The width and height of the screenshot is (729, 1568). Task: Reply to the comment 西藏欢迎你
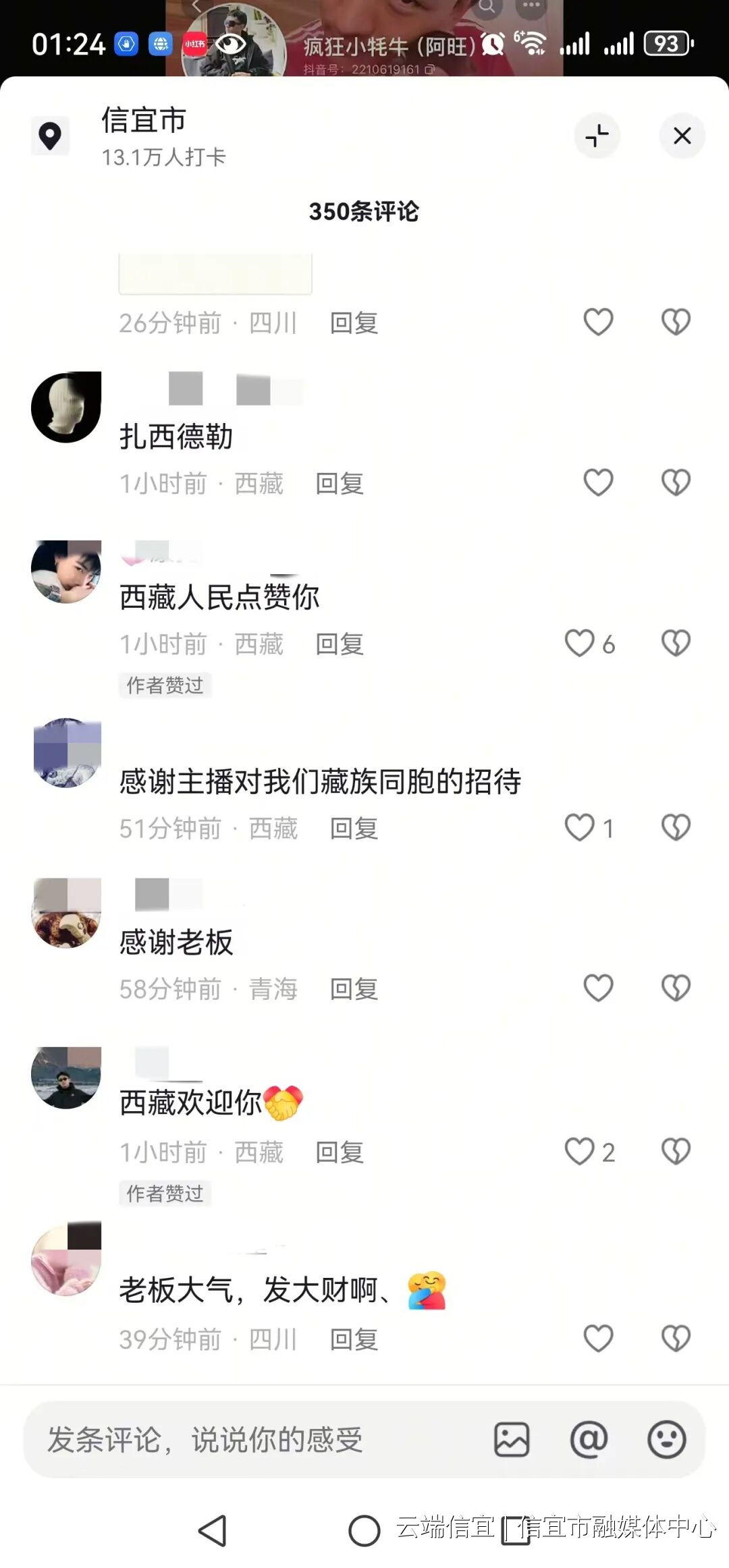pyautogui.click(x=340, y=1152)
